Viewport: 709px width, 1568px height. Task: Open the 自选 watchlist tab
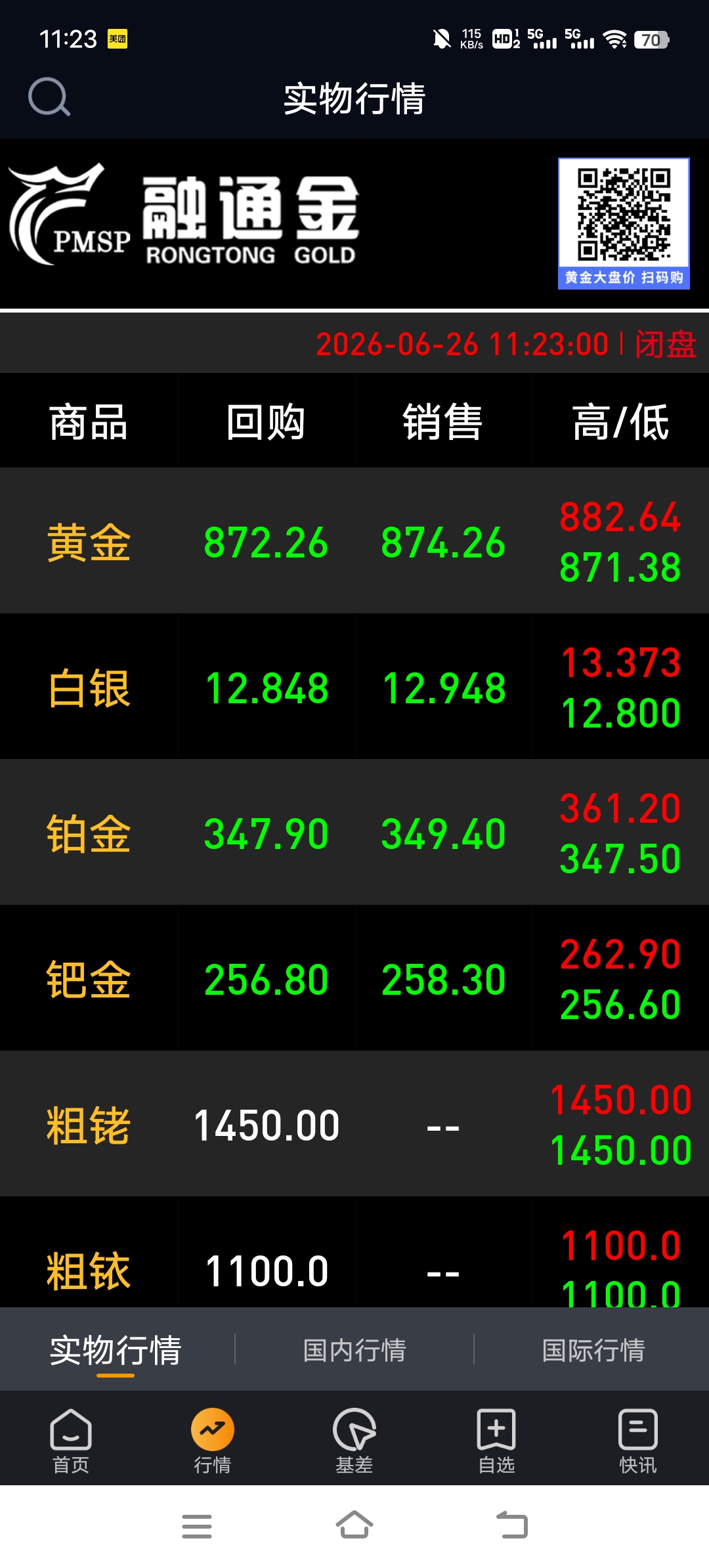point(496,1441)
